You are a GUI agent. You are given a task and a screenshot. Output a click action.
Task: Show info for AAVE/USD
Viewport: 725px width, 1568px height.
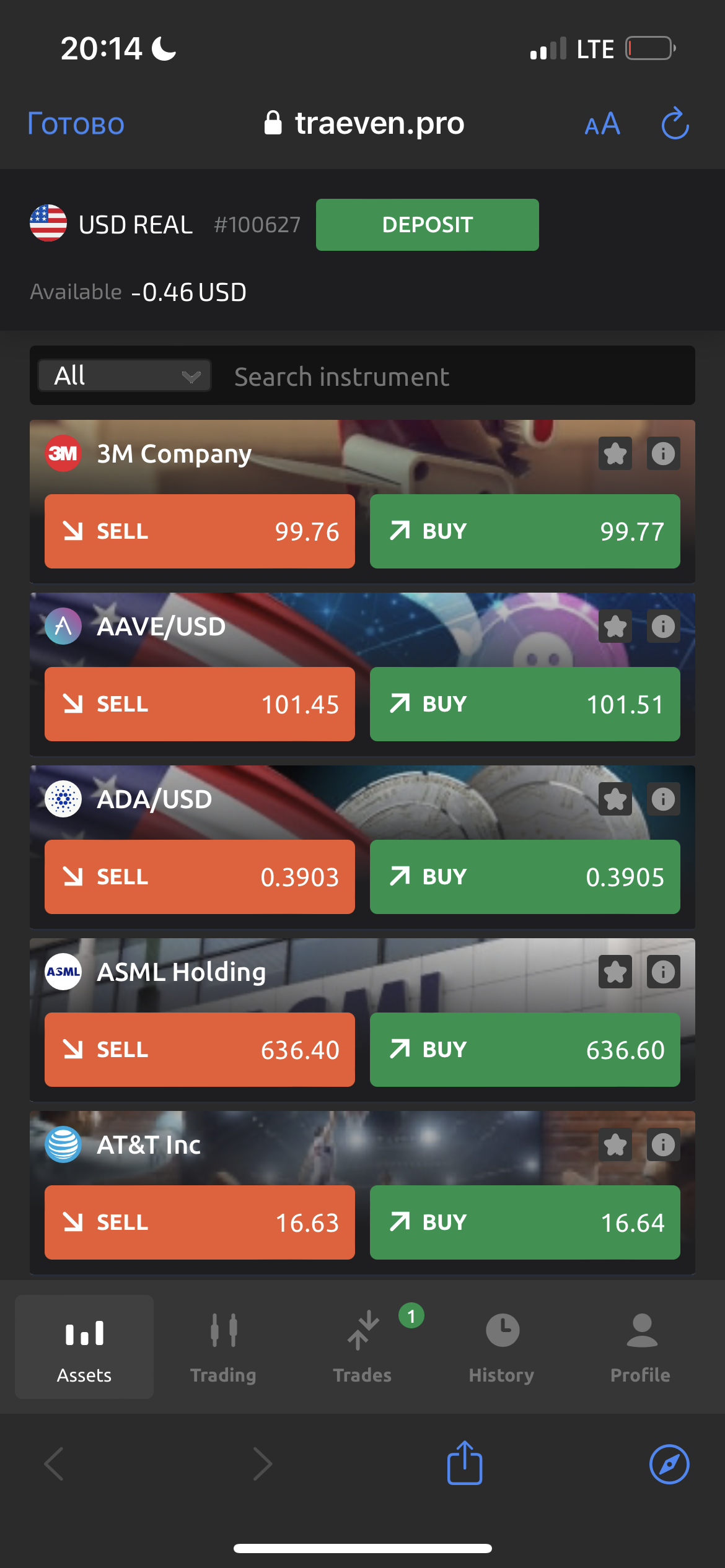[x=663, y=626]
